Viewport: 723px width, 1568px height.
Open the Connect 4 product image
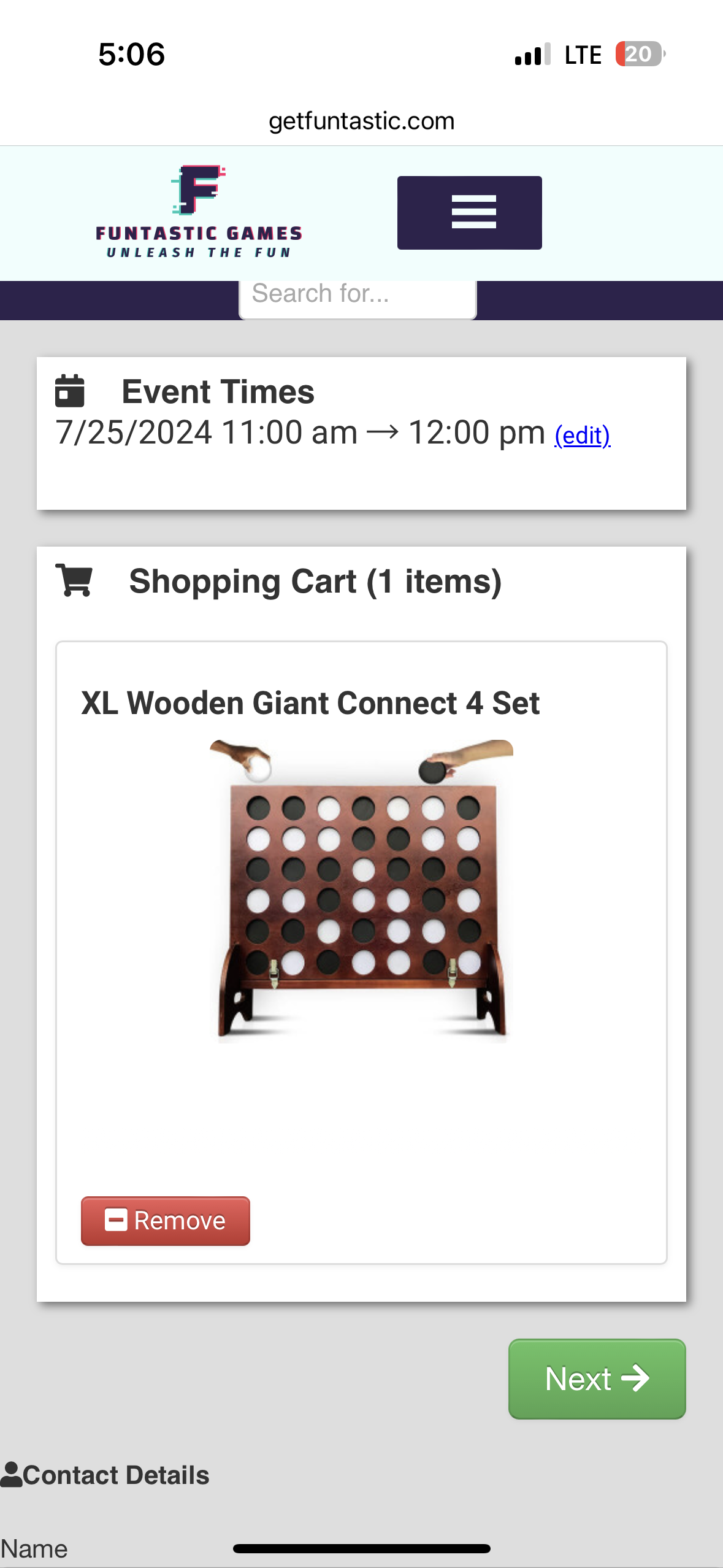pos(362,891)
